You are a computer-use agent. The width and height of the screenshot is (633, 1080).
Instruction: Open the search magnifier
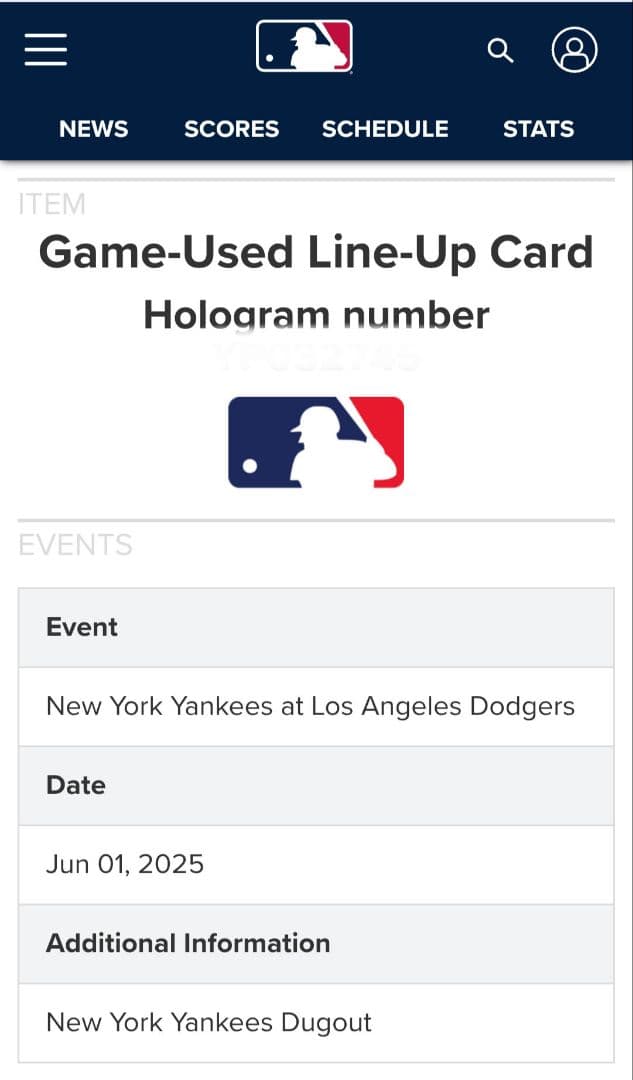tap(500, 50)
